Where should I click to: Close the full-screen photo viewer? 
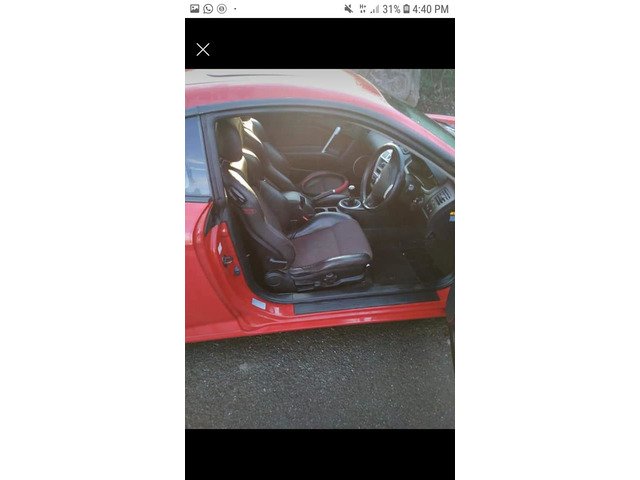203,49
